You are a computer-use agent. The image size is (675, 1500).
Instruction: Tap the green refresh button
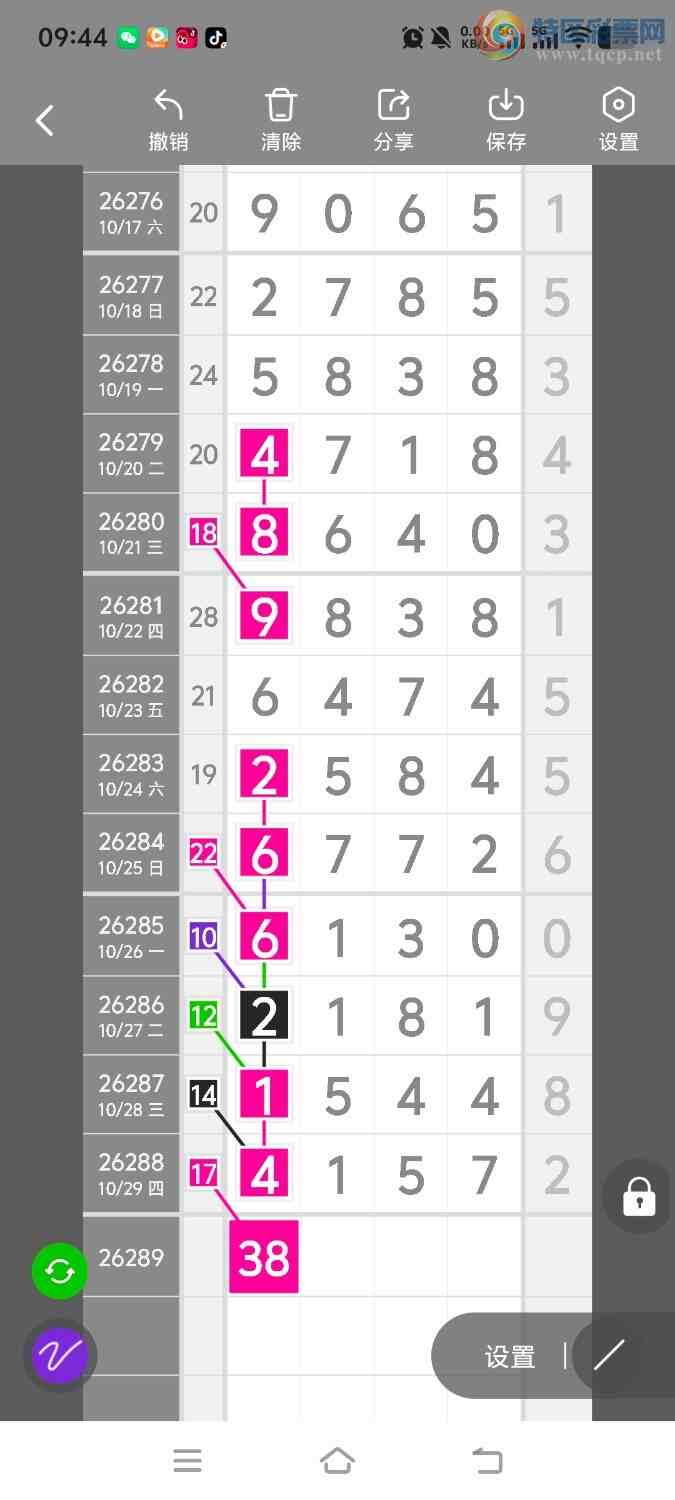coord(60,1272)
